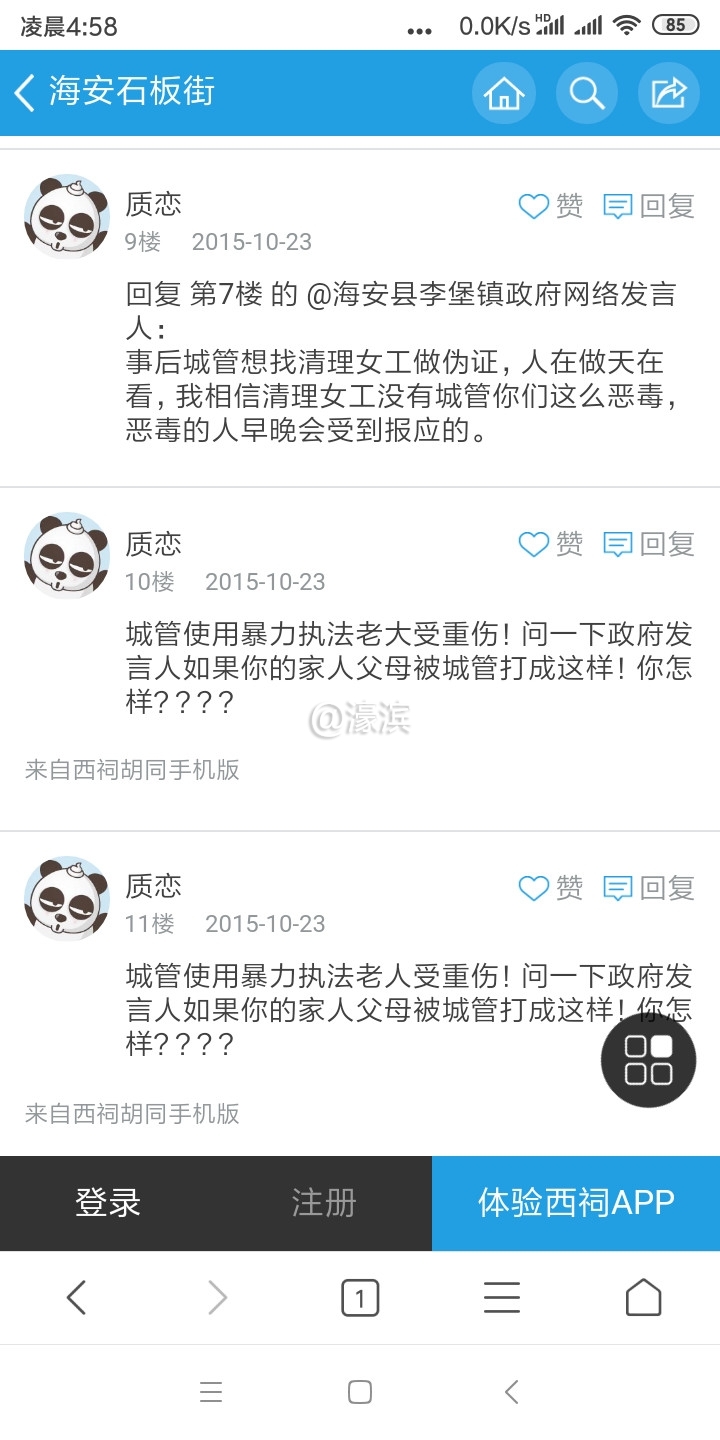Reply to the 11楼 post
720x1440 pixels.
pos(650,887)
